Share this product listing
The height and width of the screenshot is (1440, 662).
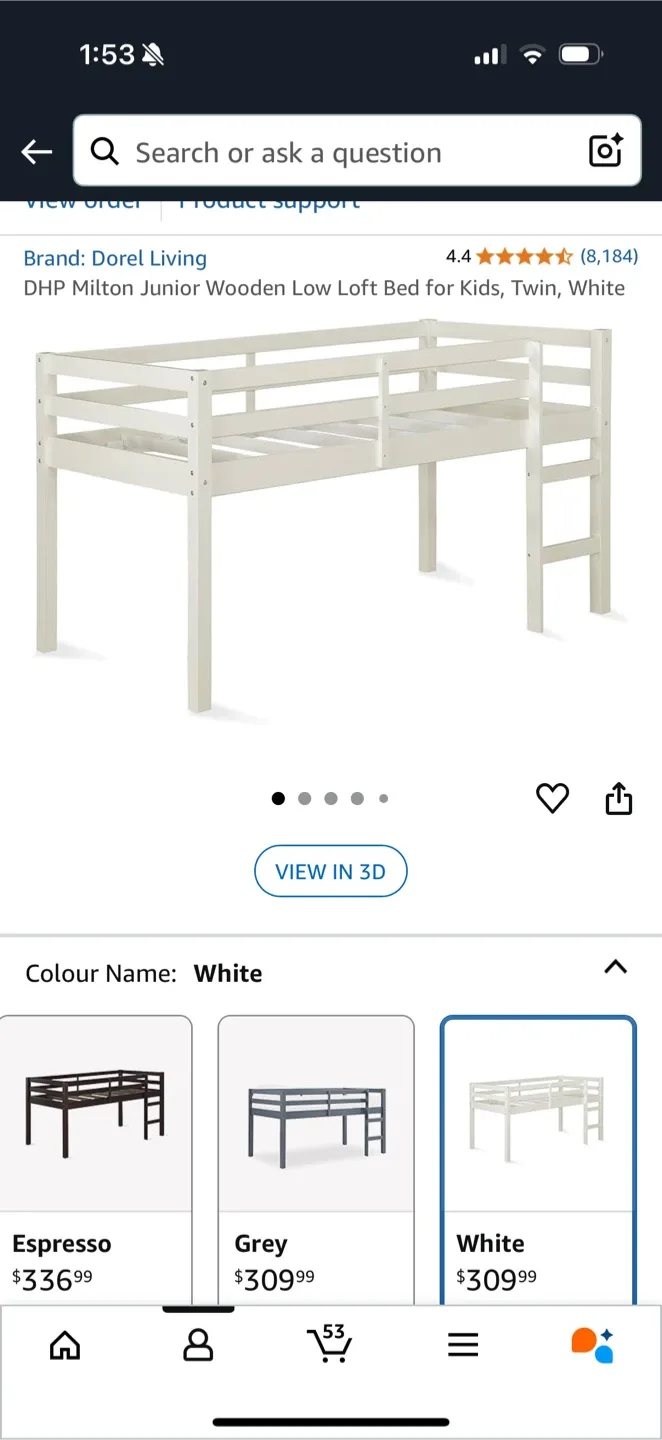tap(619, 798)
